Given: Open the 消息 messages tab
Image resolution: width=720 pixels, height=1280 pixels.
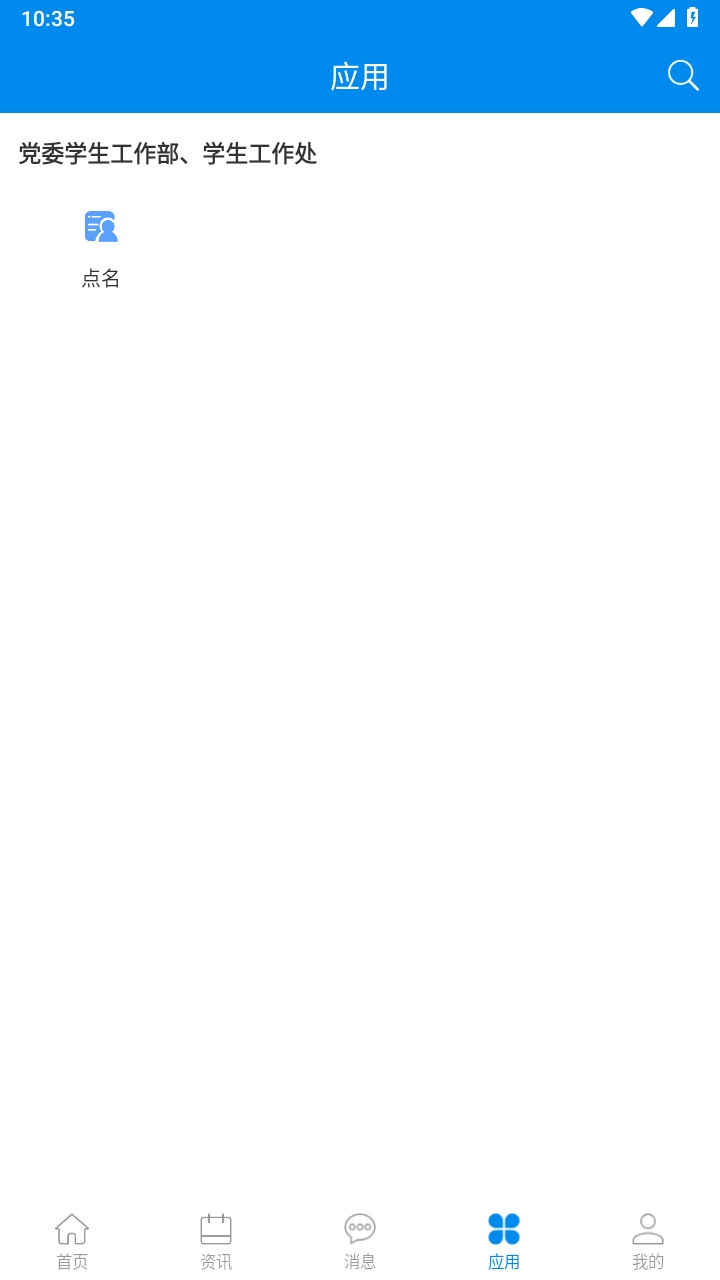Looking at the screenshot, I should coord(360,1240).
